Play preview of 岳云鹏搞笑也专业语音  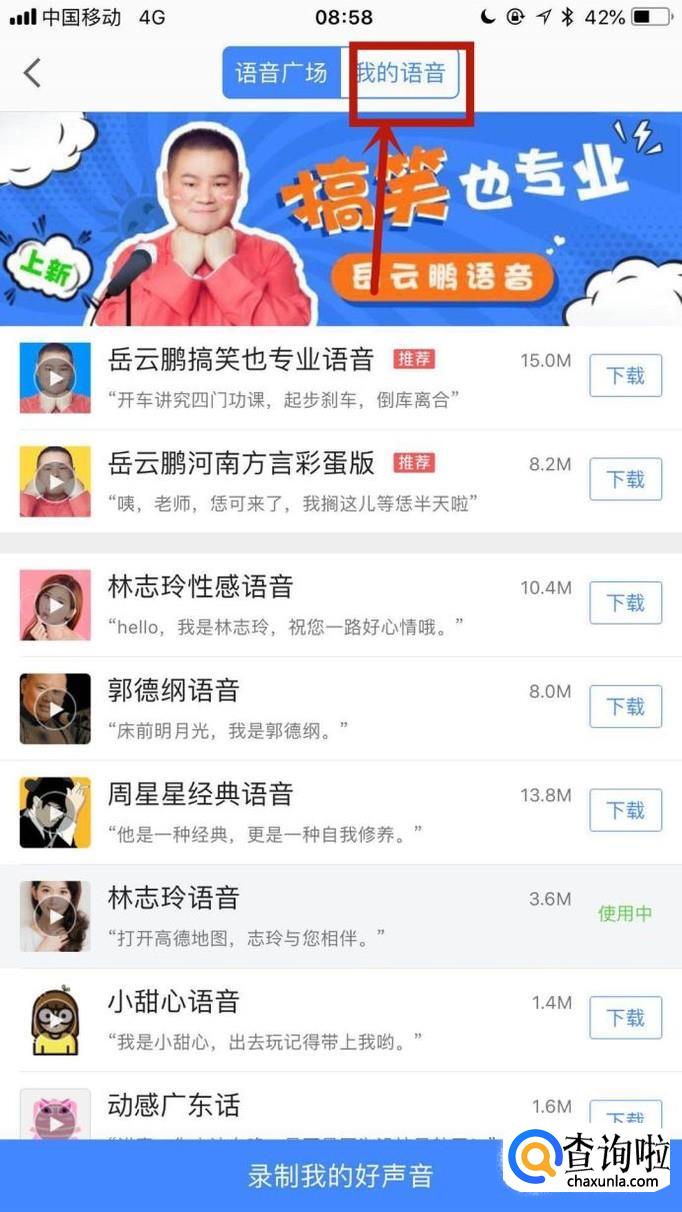coord(55,378)
